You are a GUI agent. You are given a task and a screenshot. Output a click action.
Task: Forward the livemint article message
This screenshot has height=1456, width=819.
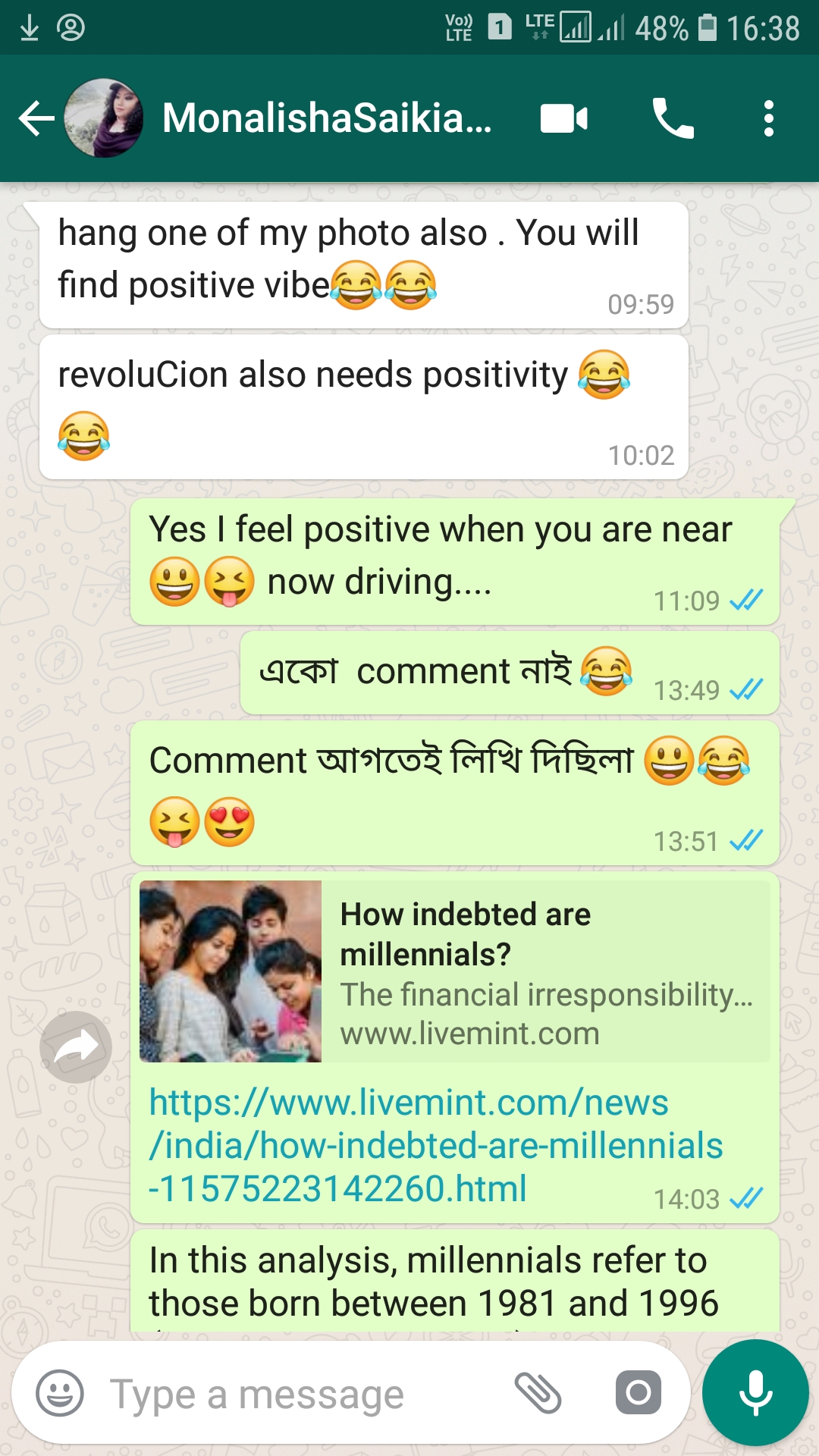click(76, 1047)
